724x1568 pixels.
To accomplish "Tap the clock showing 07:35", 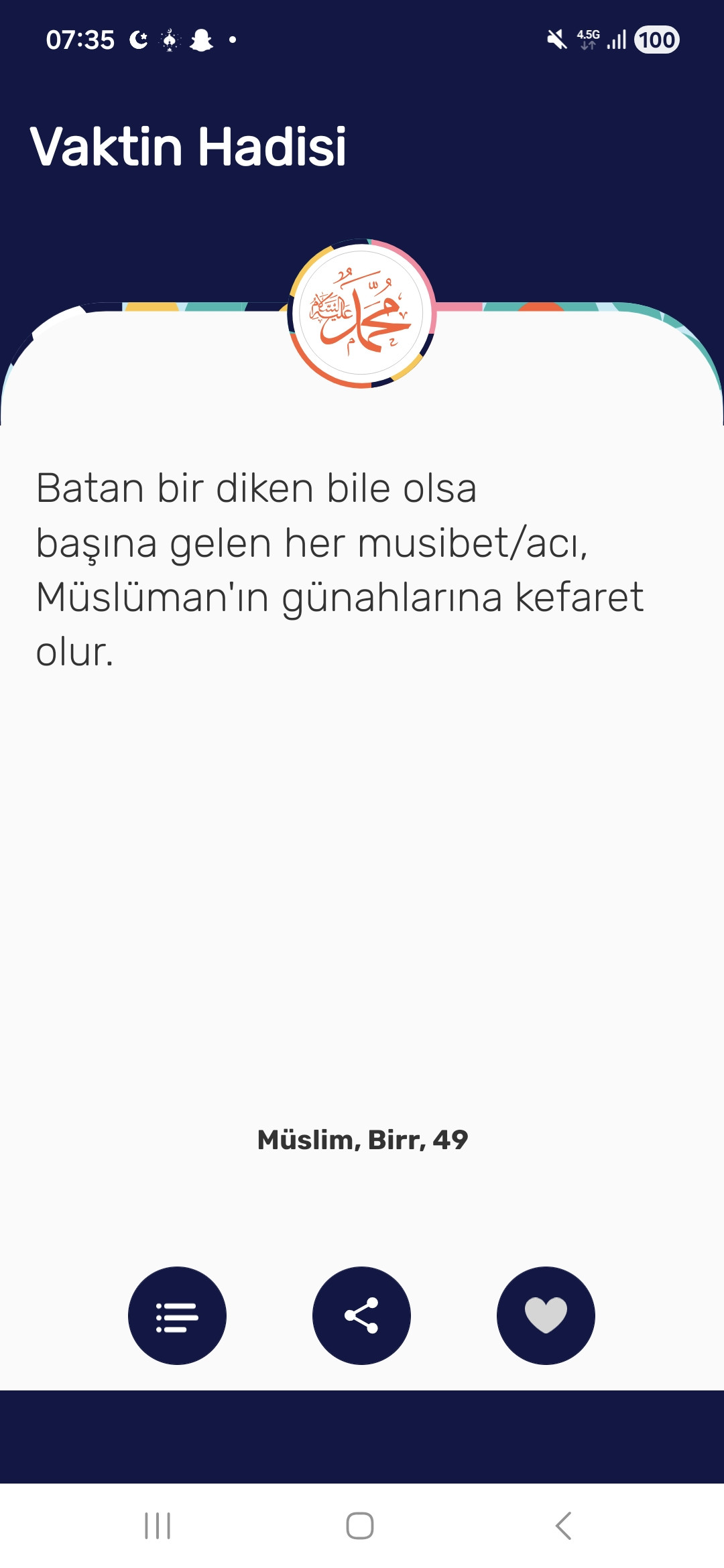I will 80,40.
